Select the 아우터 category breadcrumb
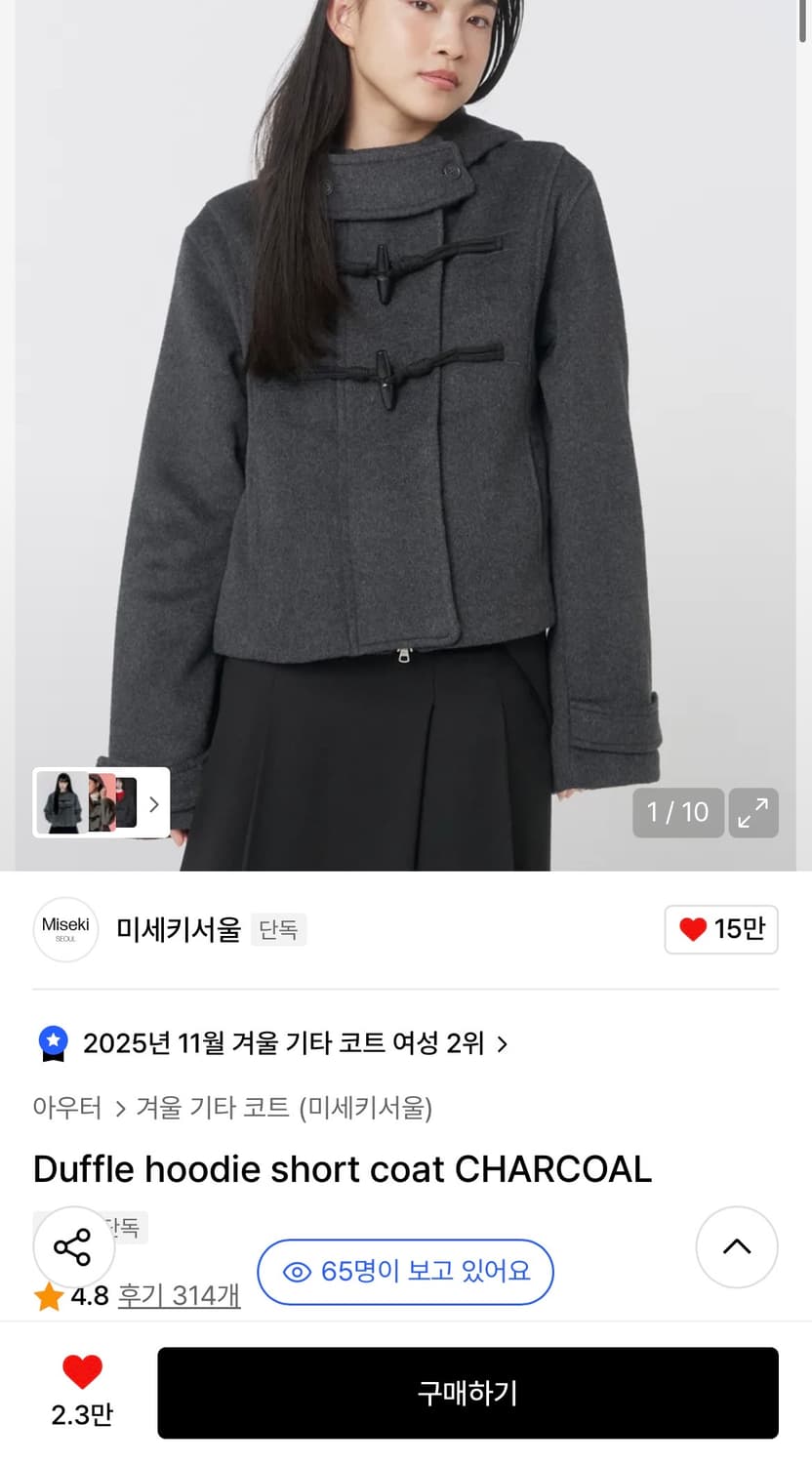This screenshot has width=812, height=1464. (x=67, y=1109)
